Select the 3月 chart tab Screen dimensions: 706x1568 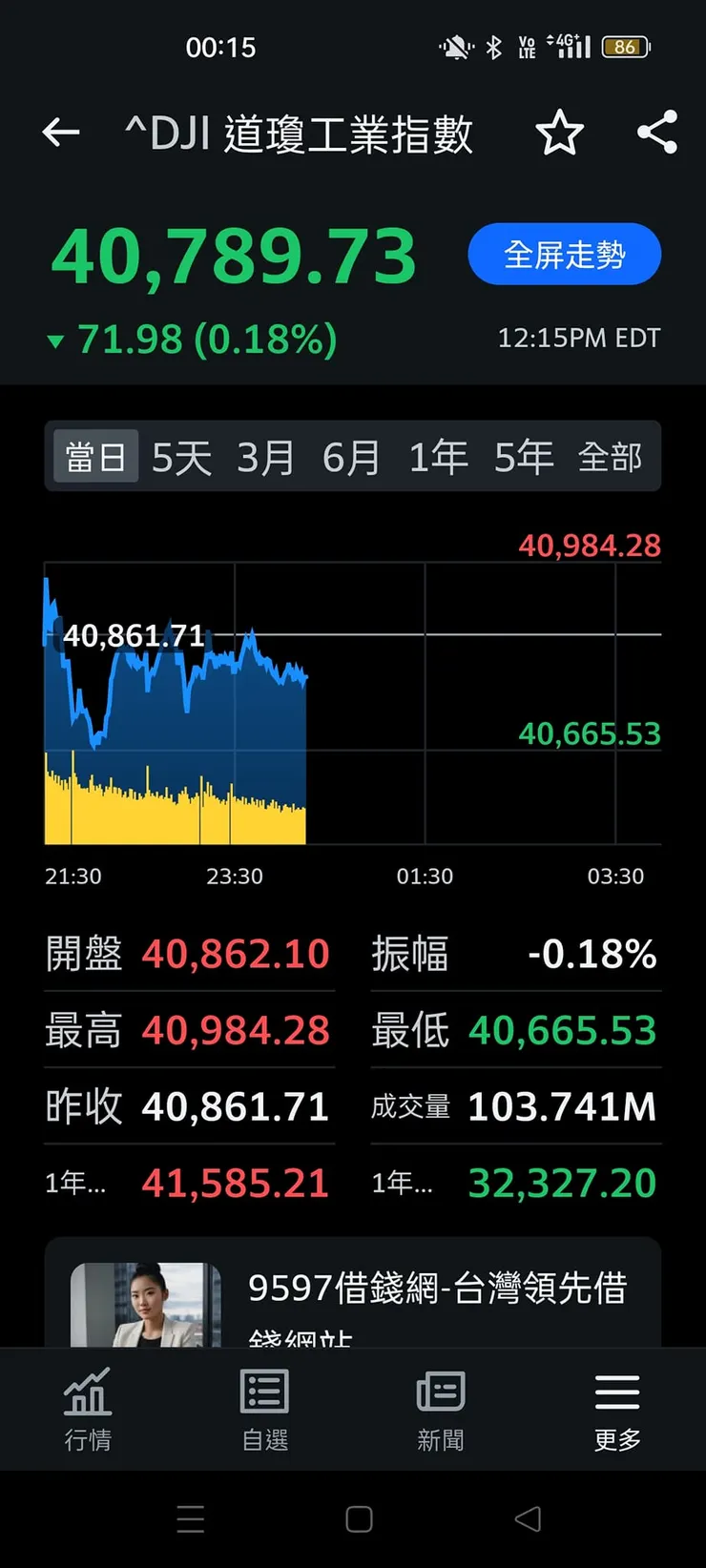(x=264, y=457)
